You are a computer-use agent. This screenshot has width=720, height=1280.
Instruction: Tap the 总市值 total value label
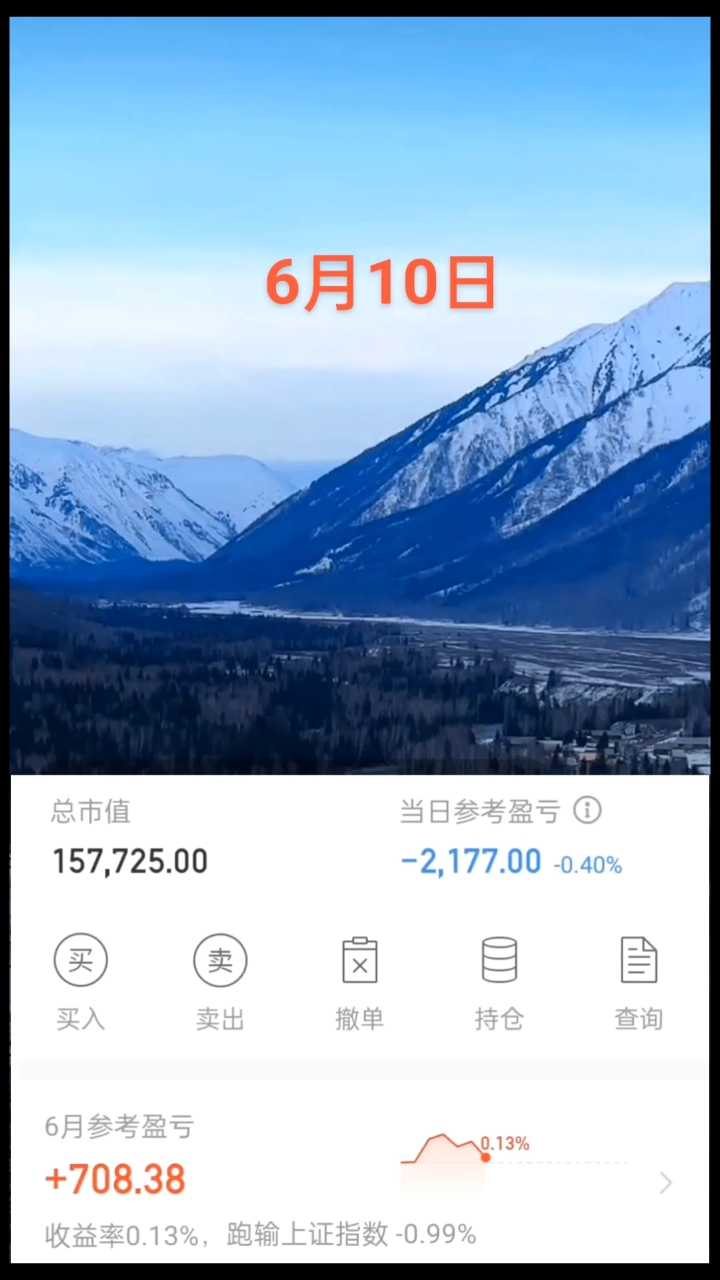(90, 813)
